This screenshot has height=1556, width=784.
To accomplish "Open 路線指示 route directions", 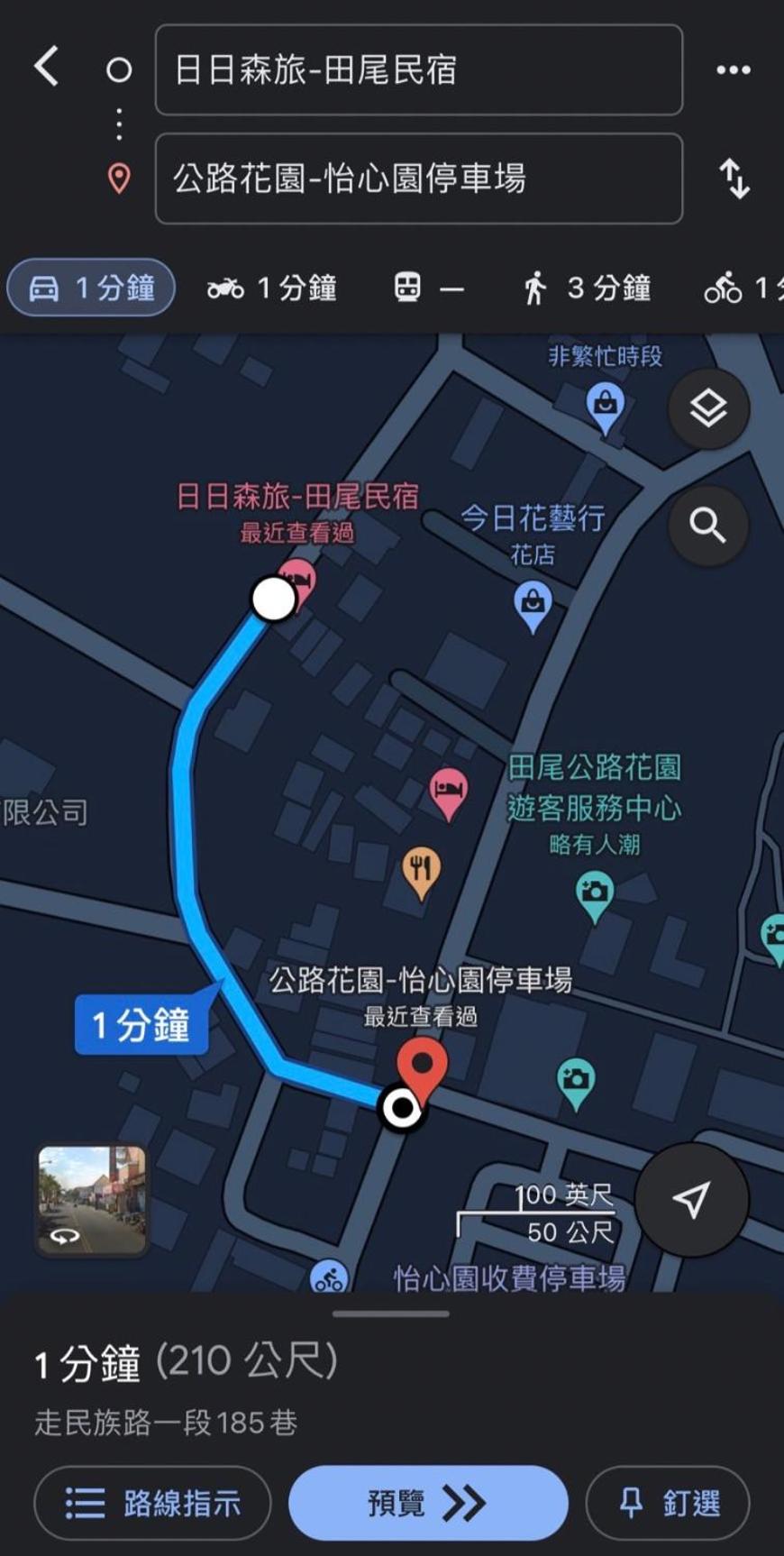I will (152, 1503).
